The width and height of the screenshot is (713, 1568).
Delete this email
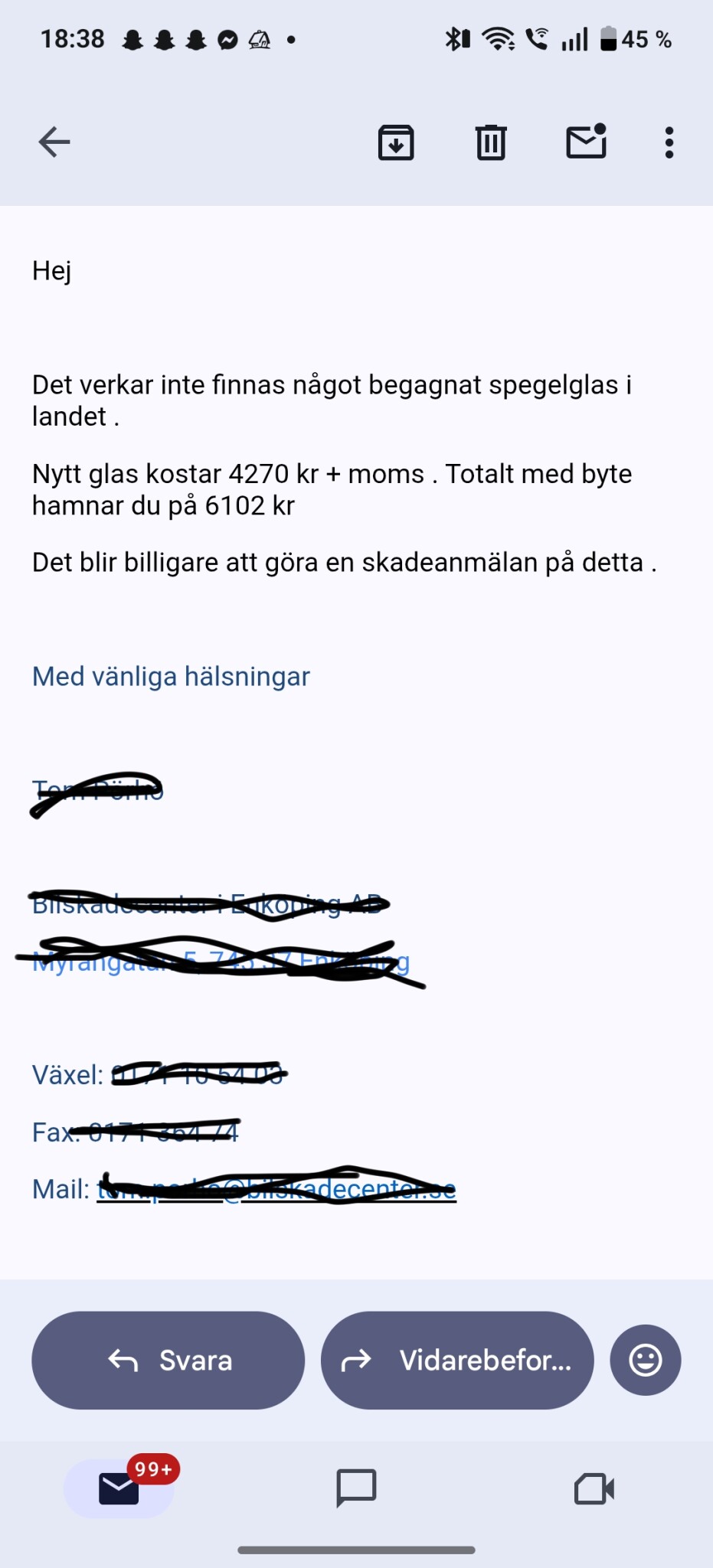pos(491,142)
